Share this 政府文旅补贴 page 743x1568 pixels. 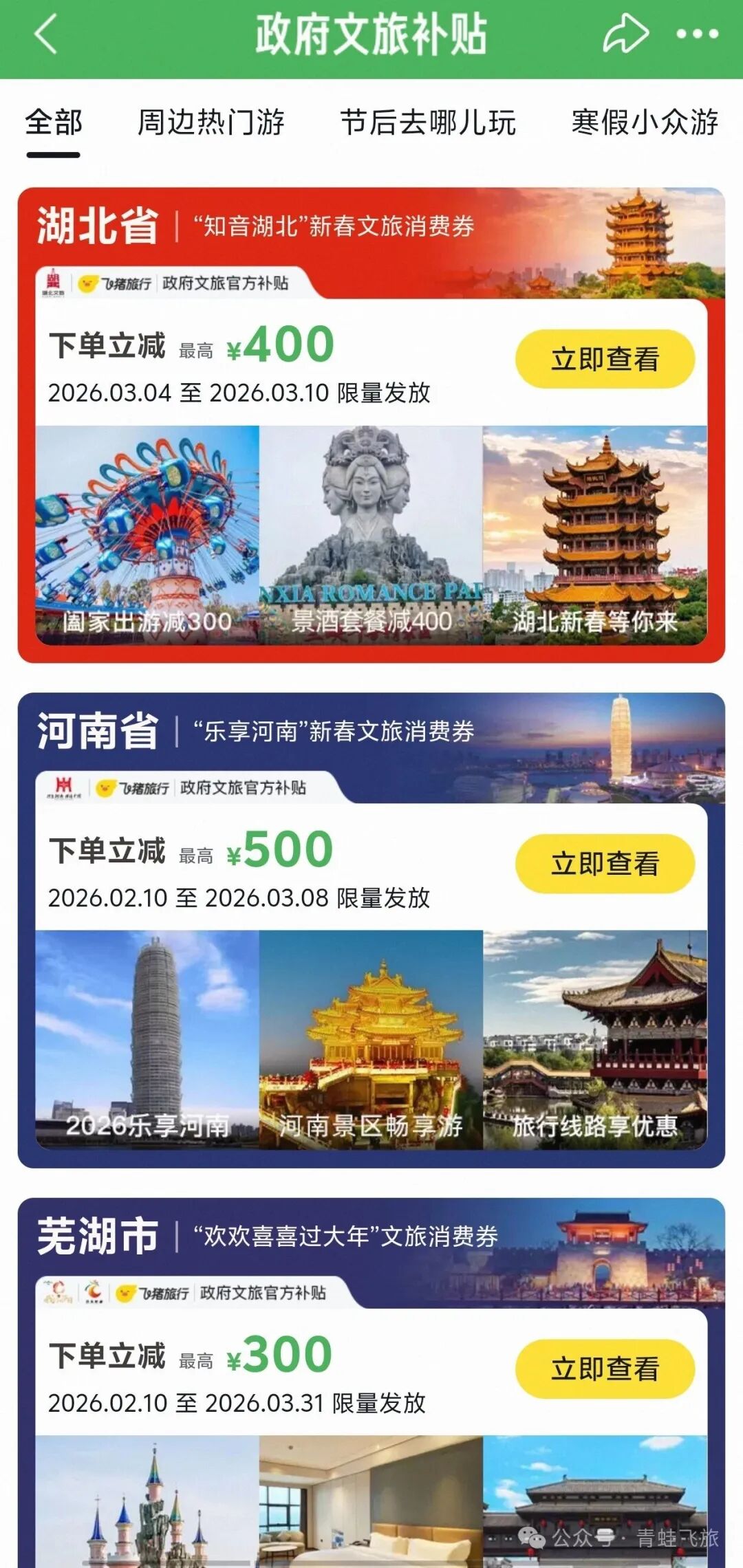(x=625, y=34)
